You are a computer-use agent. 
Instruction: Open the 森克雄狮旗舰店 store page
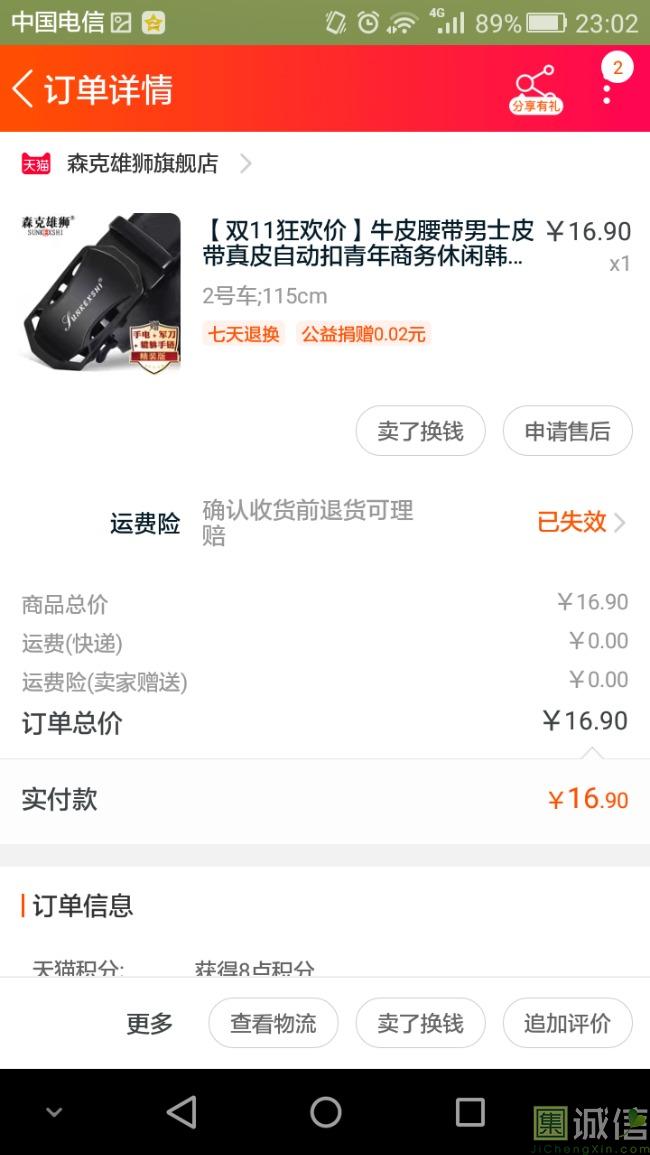[142, 164]
